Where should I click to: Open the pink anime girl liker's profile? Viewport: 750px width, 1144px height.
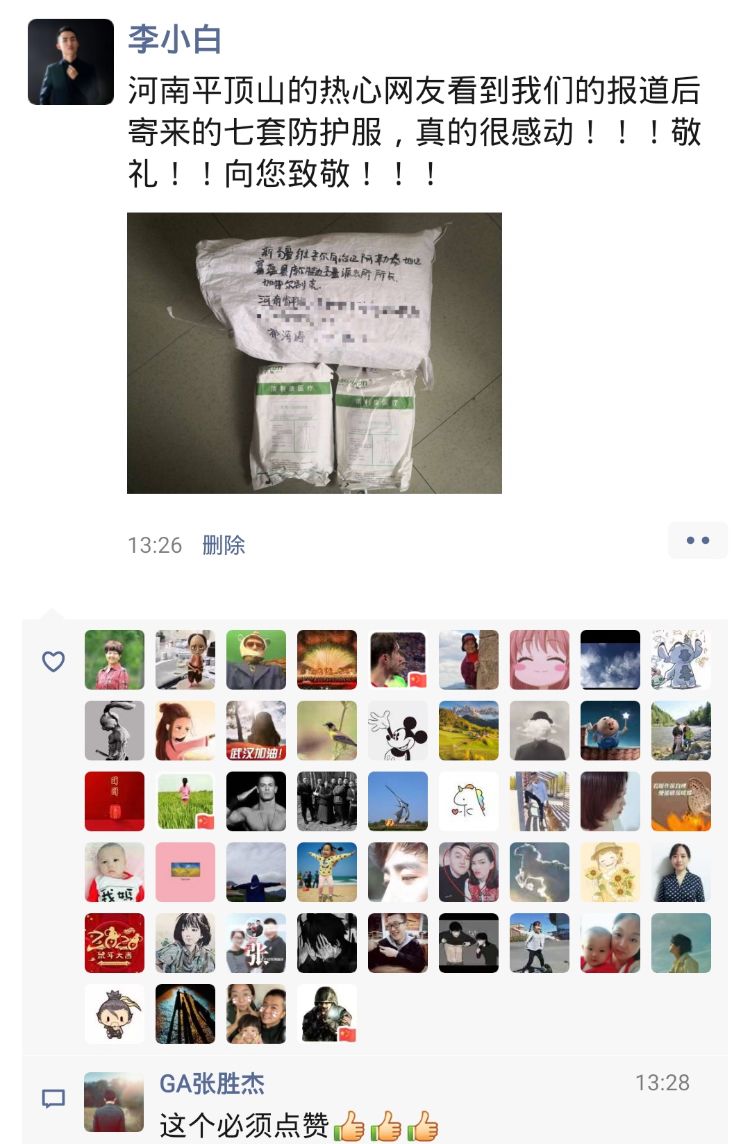pyautogui.click(x=539, y=660)
